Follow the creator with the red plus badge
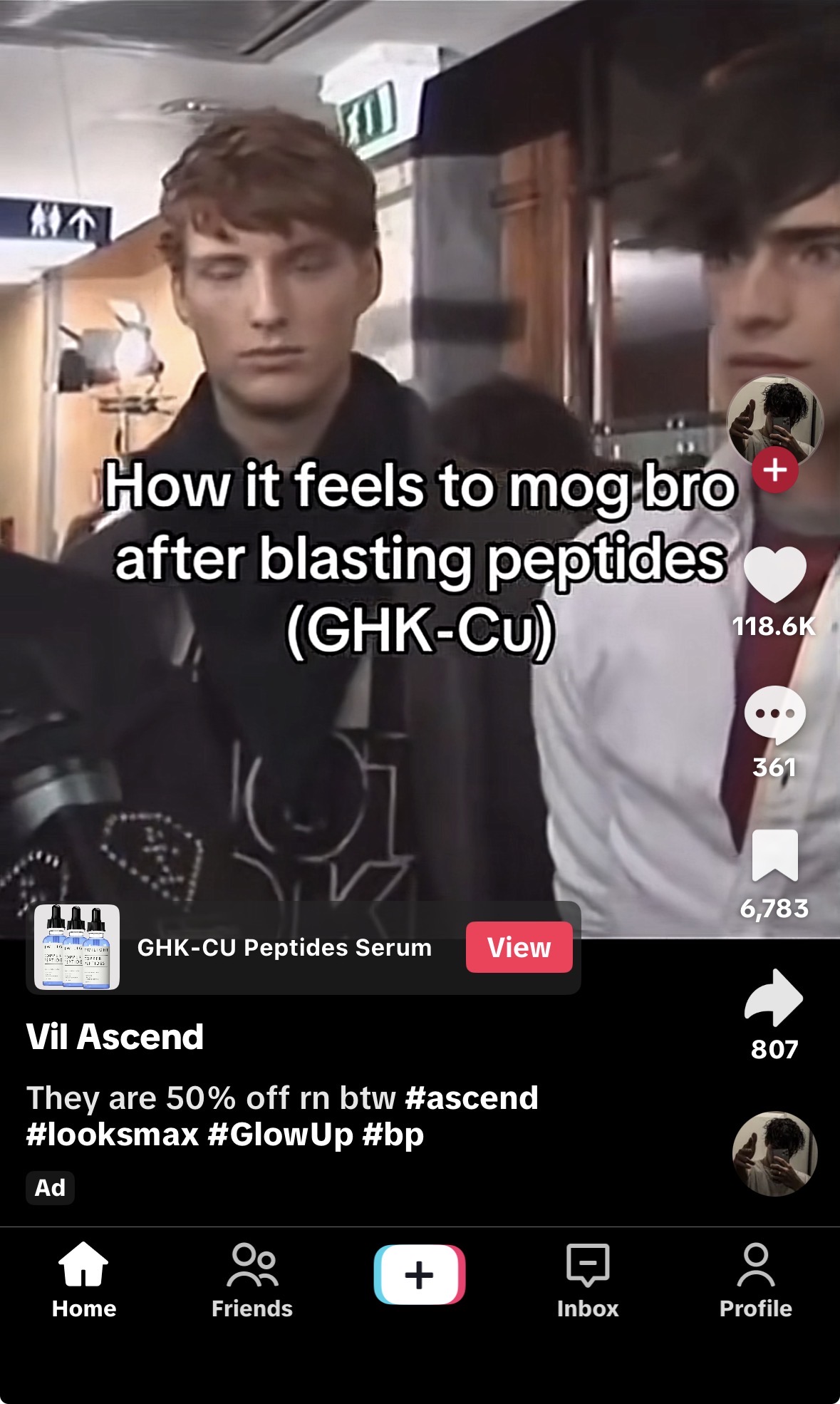This screenshot has height=1404, width=840. [775, 470]
